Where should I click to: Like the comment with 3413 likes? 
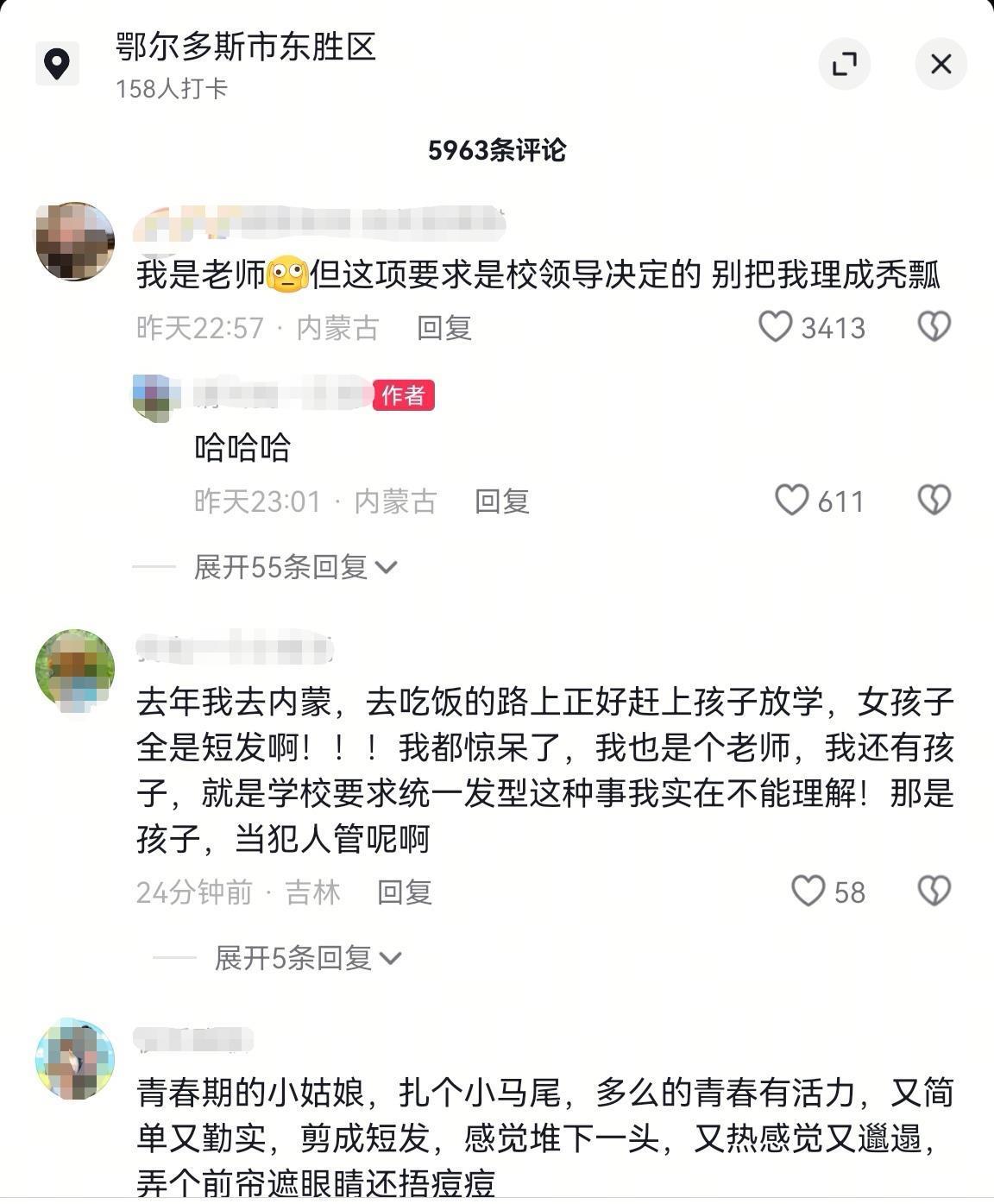(776, 326)
